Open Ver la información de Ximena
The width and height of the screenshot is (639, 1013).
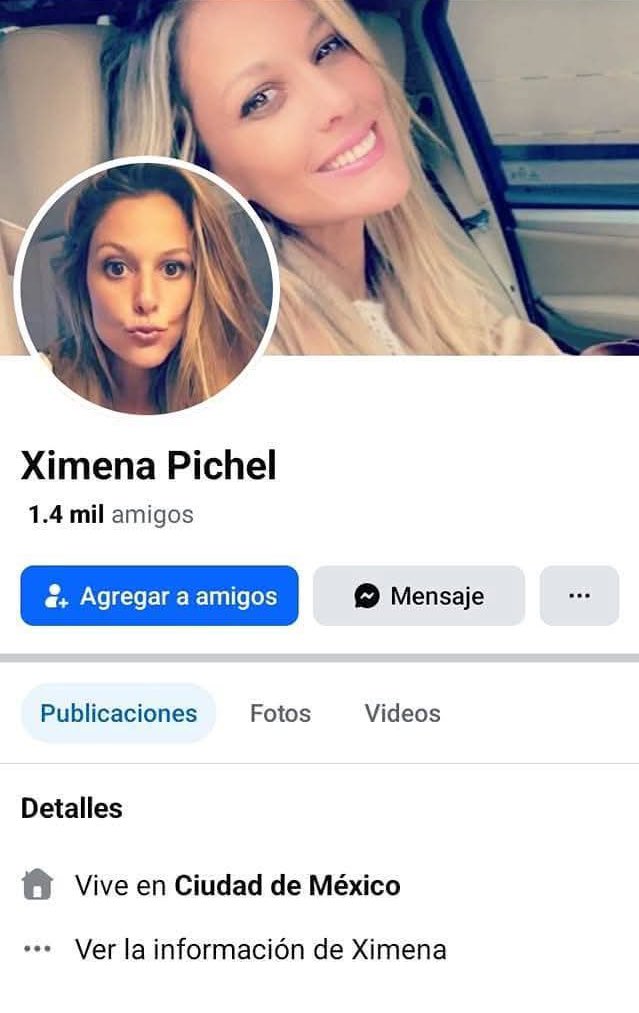tap(260, 949)
